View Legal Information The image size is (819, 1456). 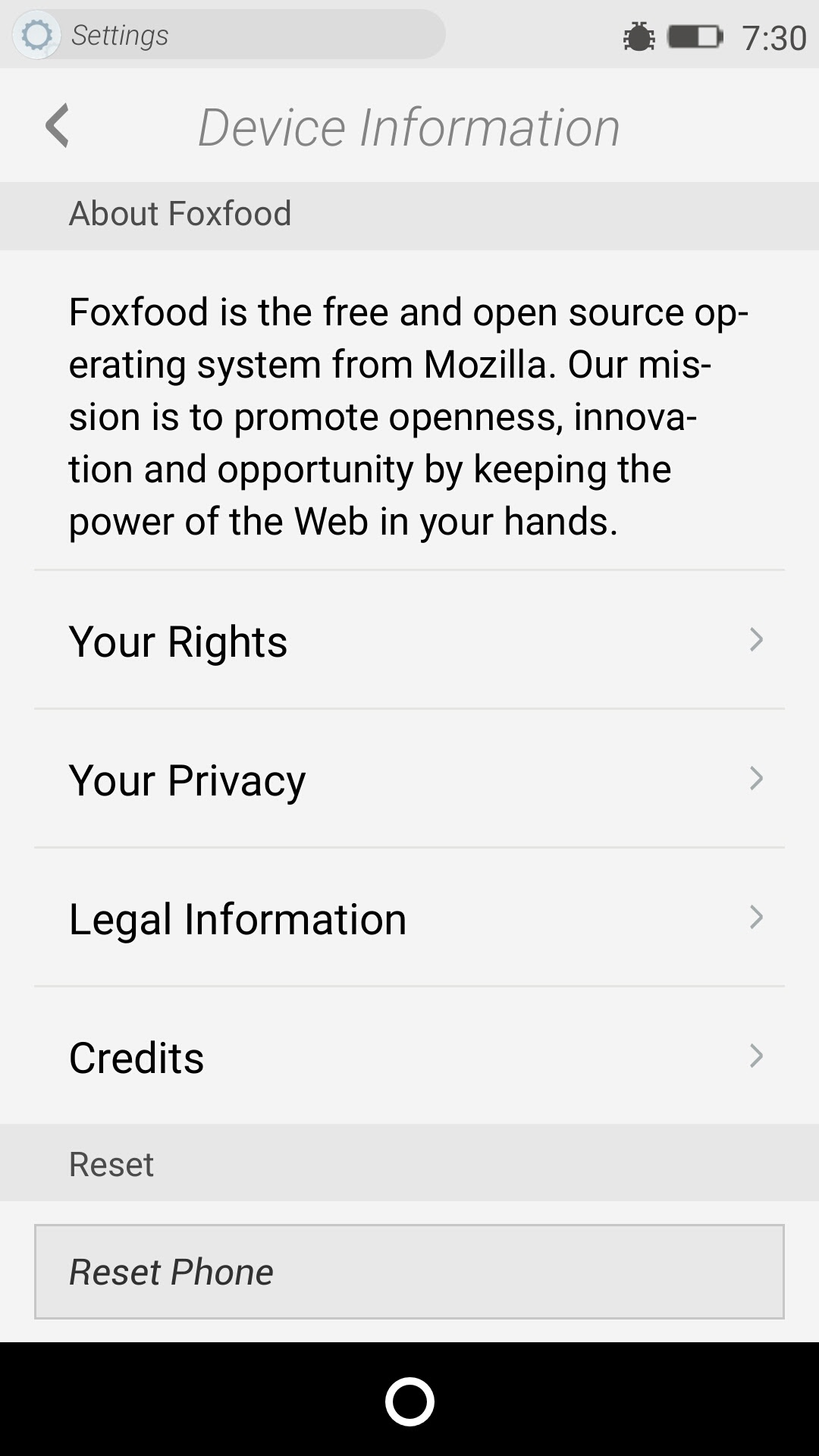(409, 918)
